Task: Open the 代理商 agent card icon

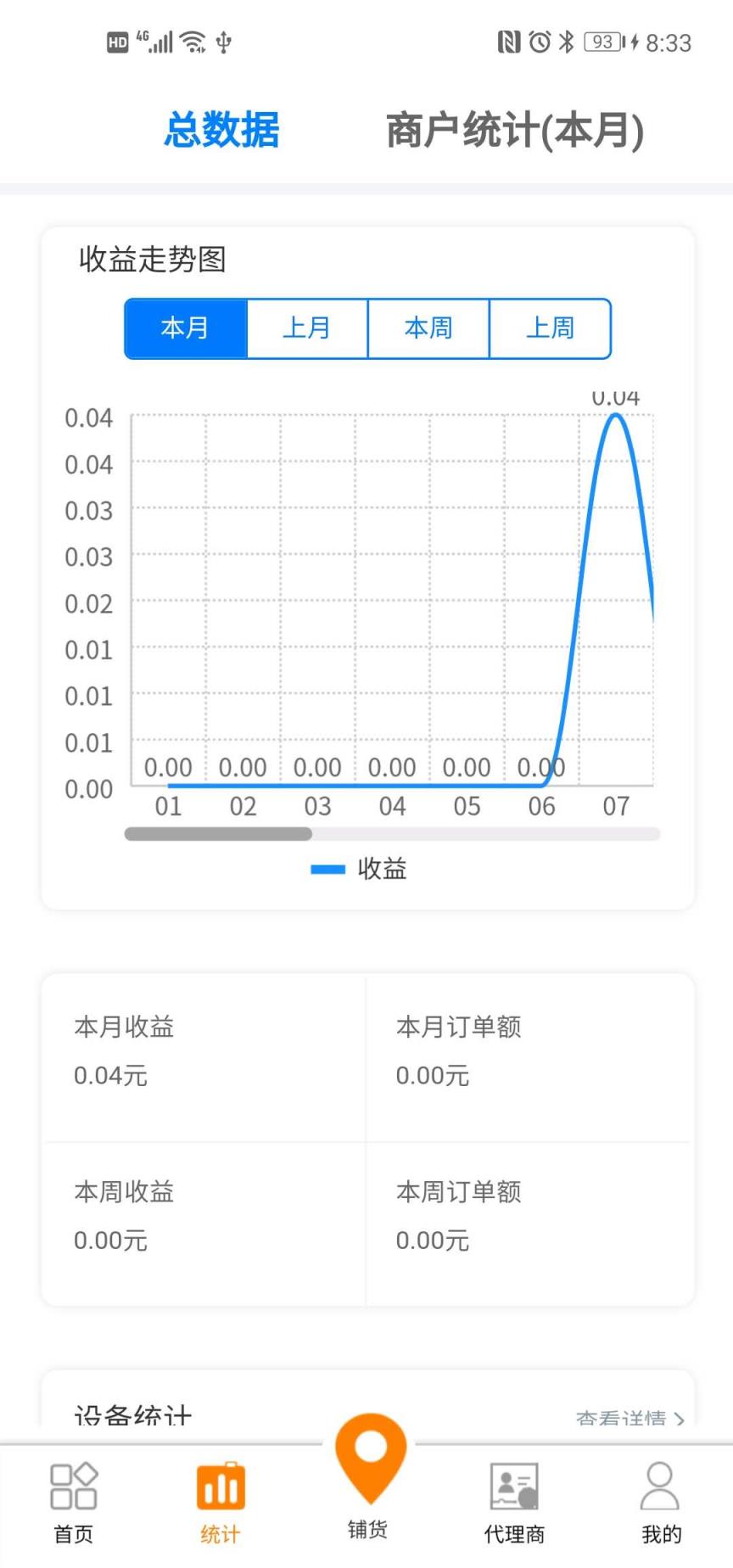Action: [x=513, y=1485]
